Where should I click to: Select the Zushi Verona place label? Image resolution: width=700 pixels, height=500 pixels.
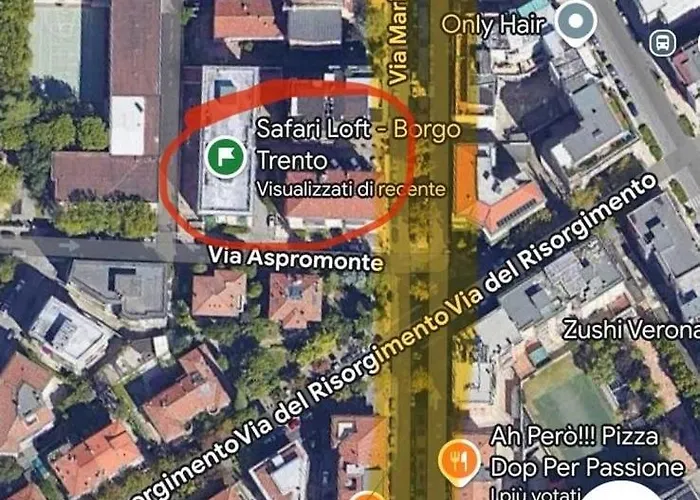pyautogui.click(x=631, y=329)
